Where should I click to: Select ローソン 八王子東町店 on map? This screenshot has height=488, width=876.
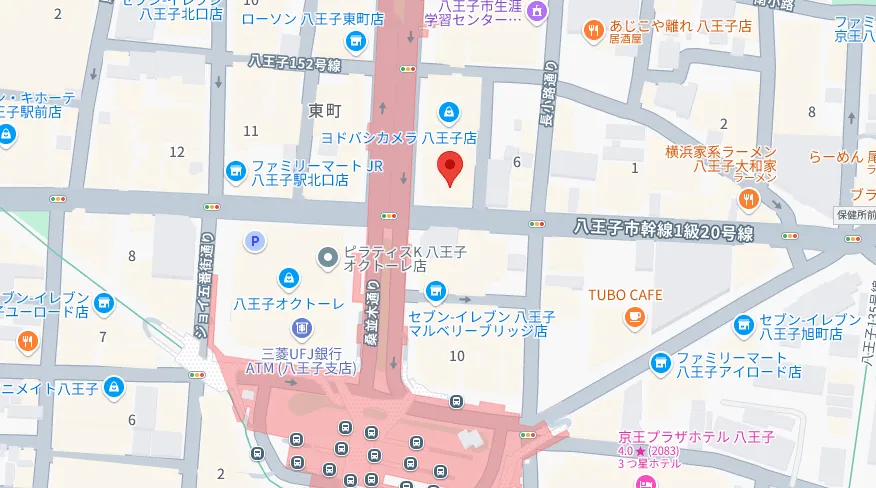tap(354, 41)
